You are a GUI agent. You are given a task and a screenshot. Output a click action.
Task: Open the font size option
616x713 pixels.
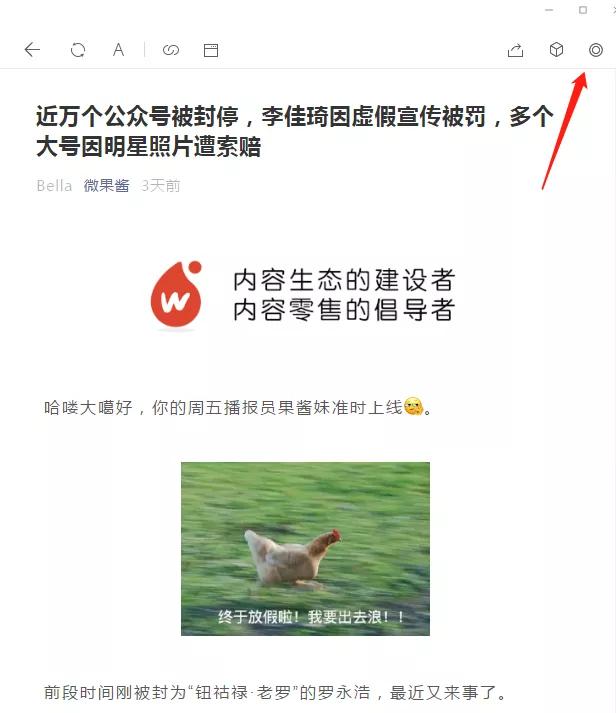[x=118, y=50]
